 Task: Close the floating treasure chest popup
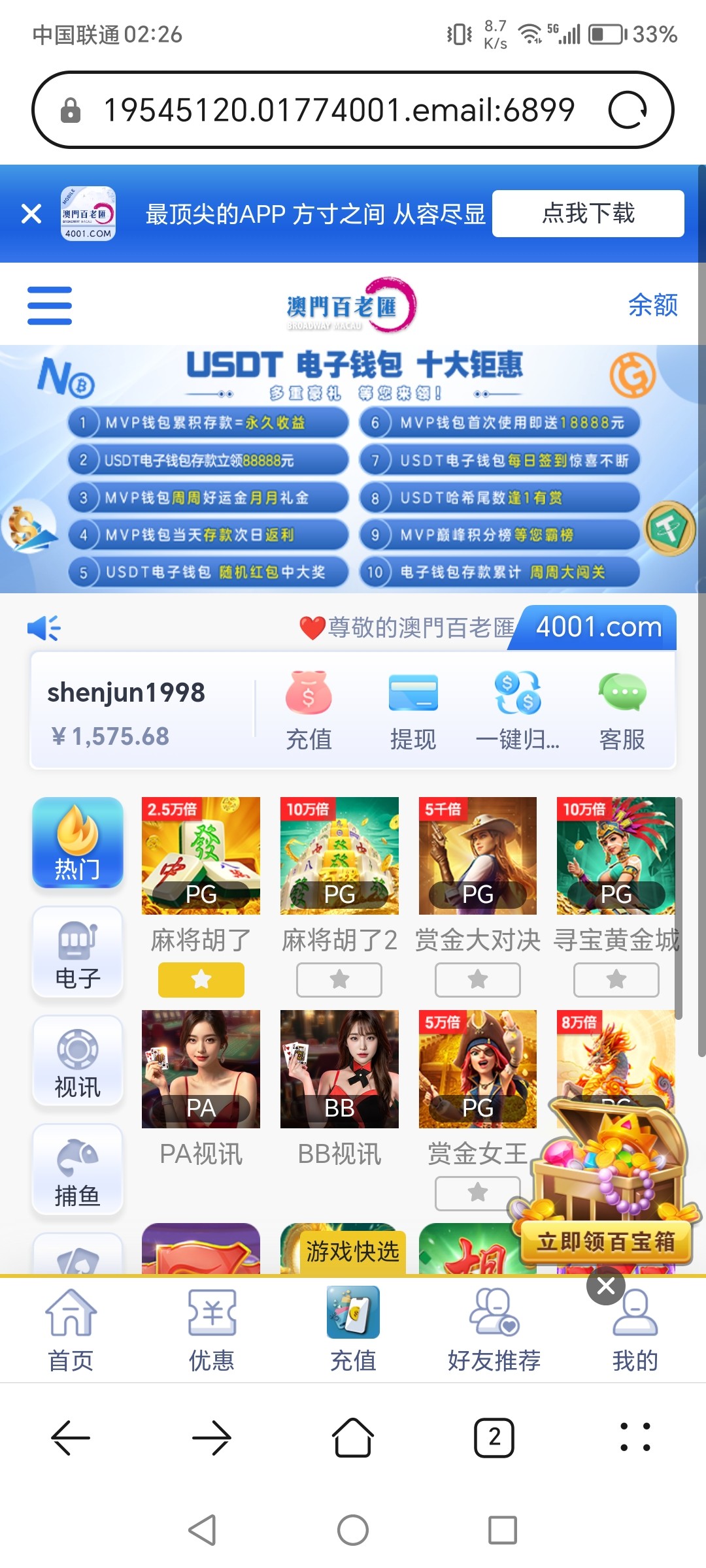pyautogui.click(x=606, y=1286)
